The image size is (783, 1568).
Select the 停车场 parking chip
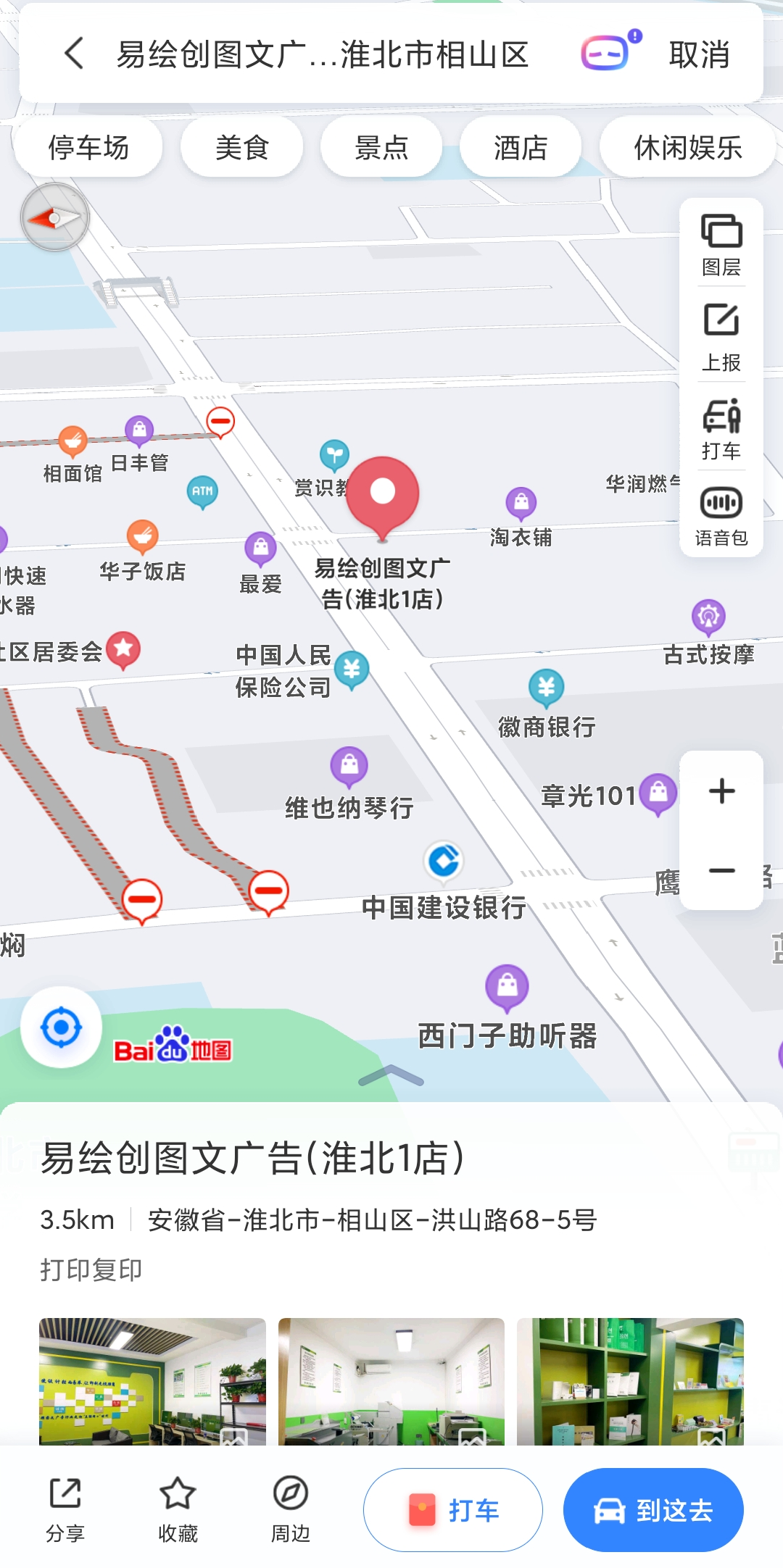(88, 148)
